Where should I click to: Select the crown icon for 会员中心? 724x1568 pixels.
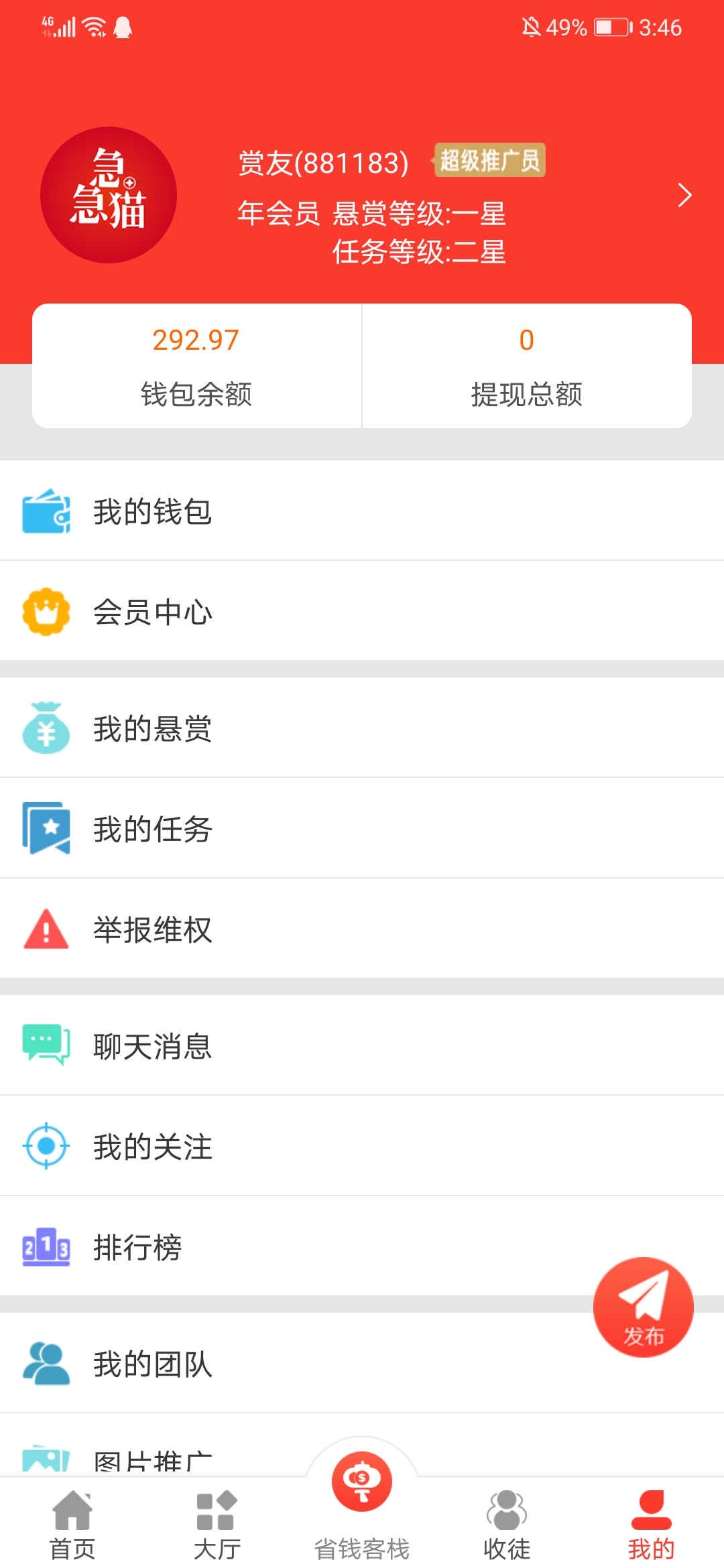[46, 610]
